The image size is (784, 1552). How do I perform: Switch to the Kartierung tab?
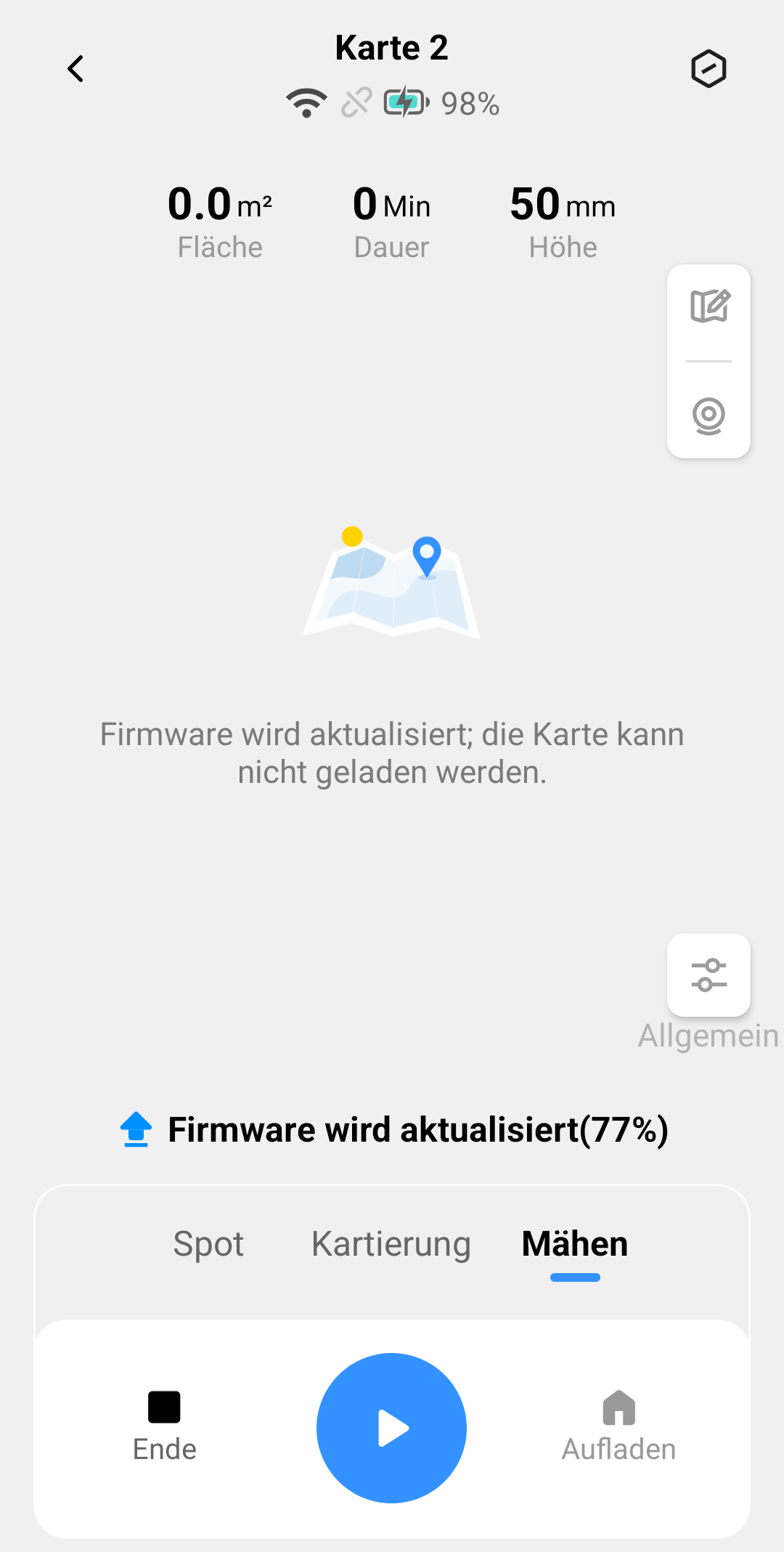pos(391,1244)
